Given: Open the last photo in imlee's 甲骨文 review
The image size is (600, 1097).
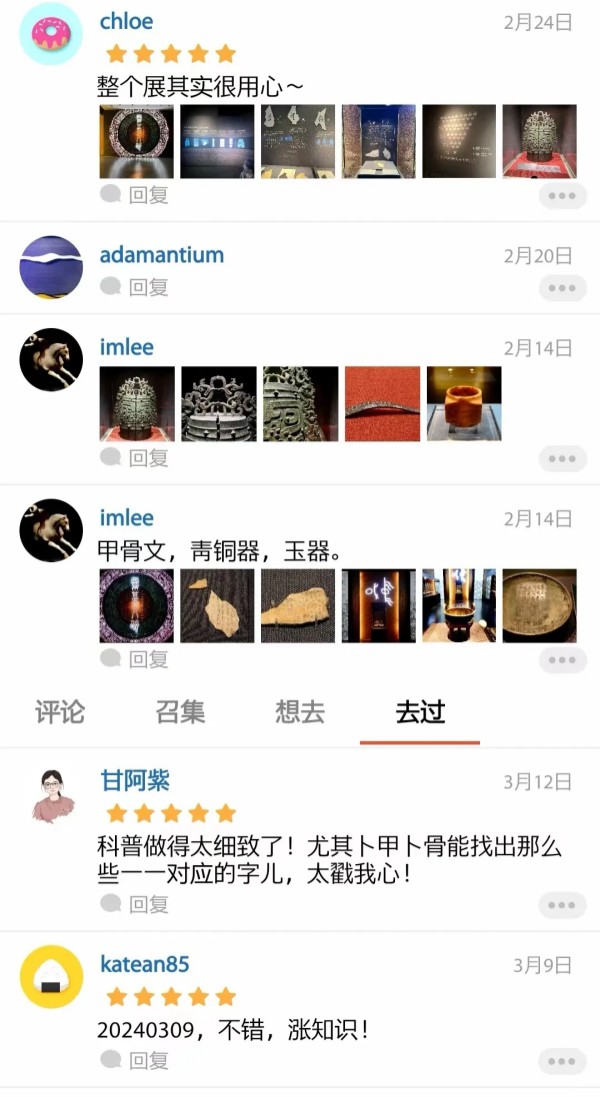Looking at the screenshot, I should pos(539,605).
